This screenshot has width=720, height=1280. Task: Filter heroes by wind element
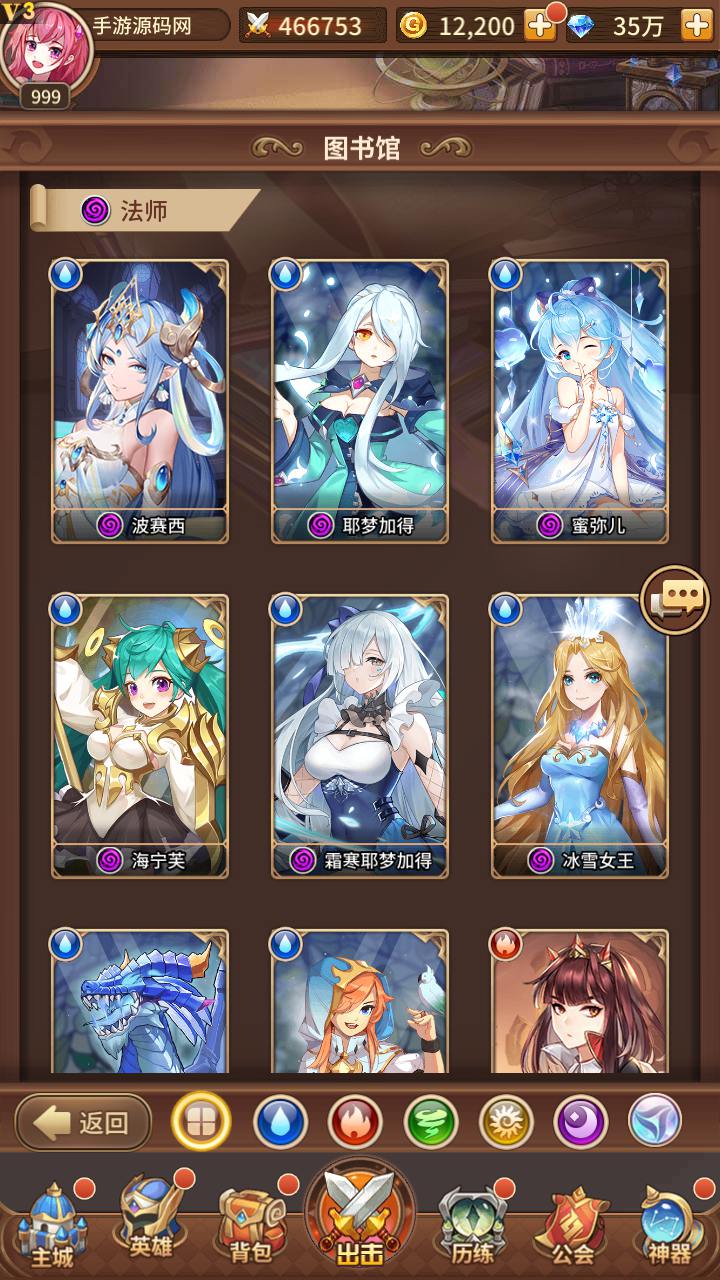(x=431, y=1122)
